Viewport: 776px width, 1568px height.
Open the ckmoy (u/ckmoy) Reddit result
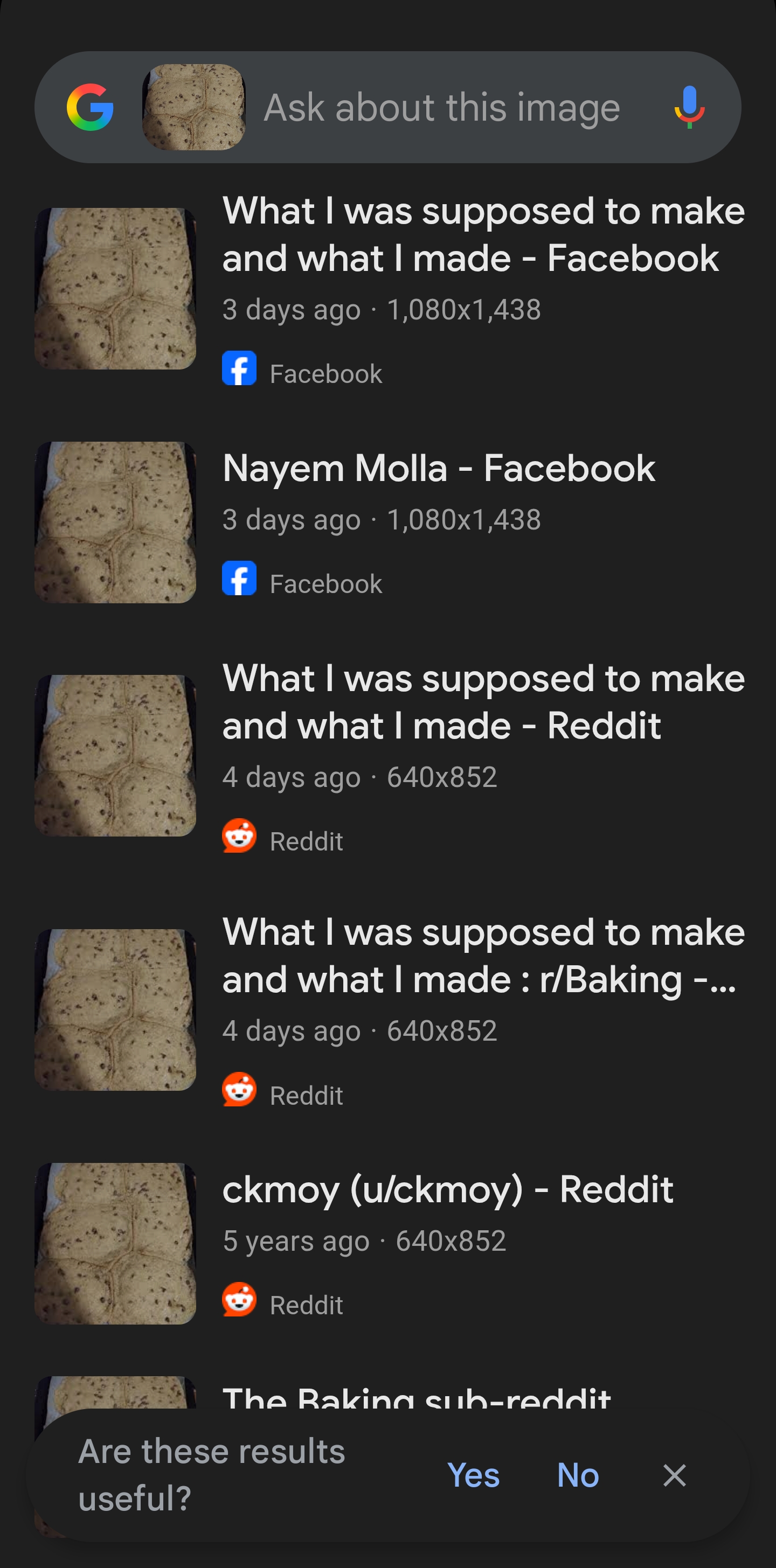tap(448, 1189)
